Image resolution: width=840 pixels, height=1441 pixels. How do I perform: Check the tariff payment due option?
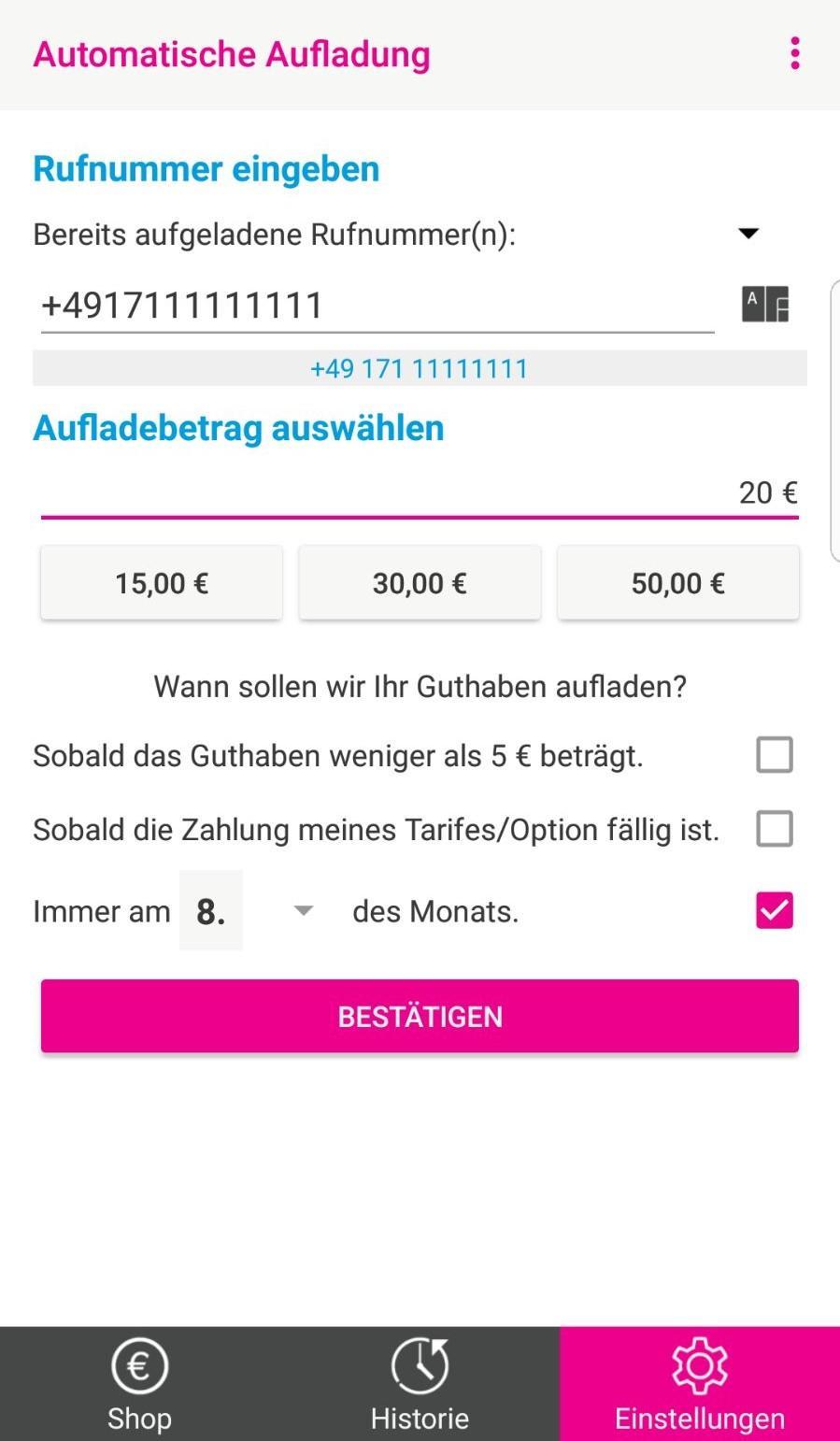(x=775, y=828)
